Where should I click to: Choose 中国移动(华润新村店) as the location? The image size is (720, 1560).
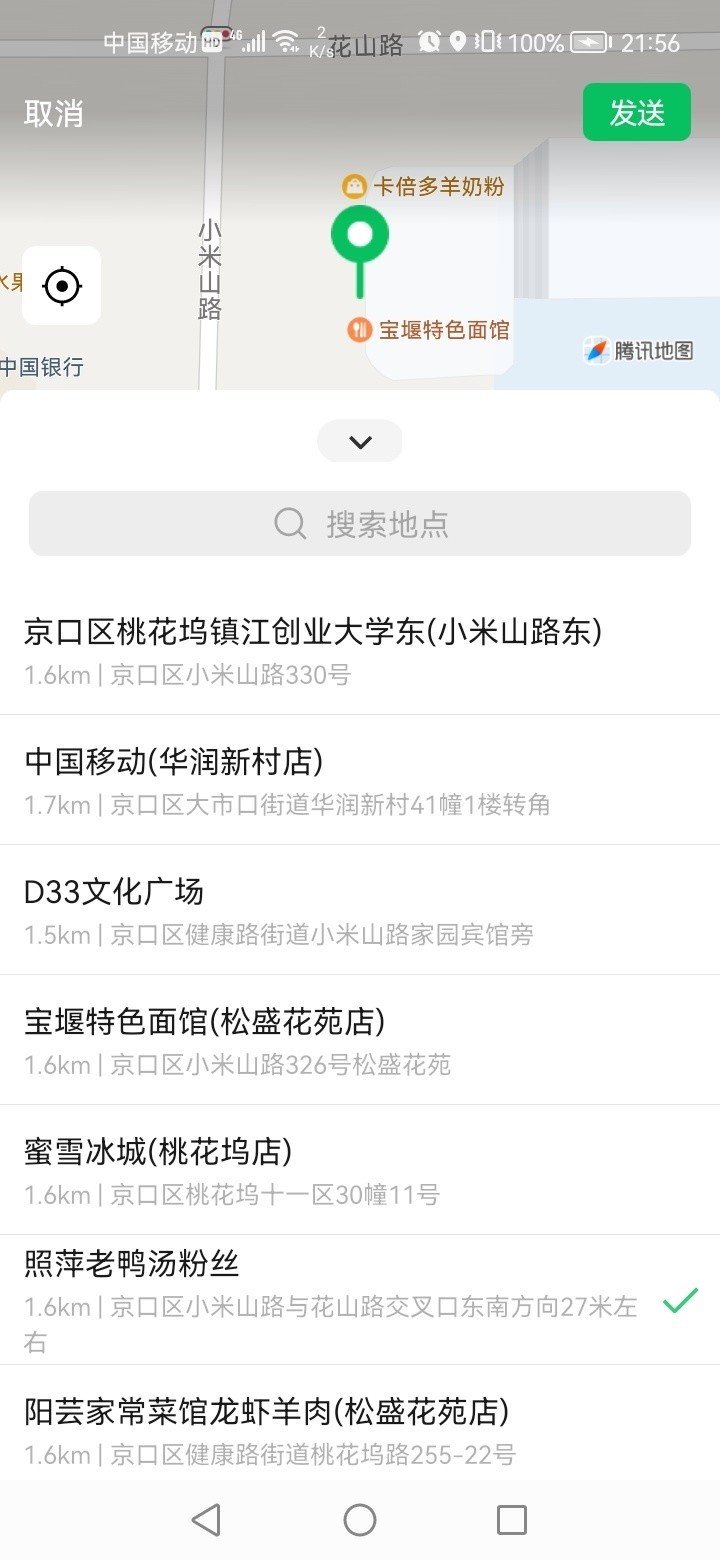tap(360, 780)
